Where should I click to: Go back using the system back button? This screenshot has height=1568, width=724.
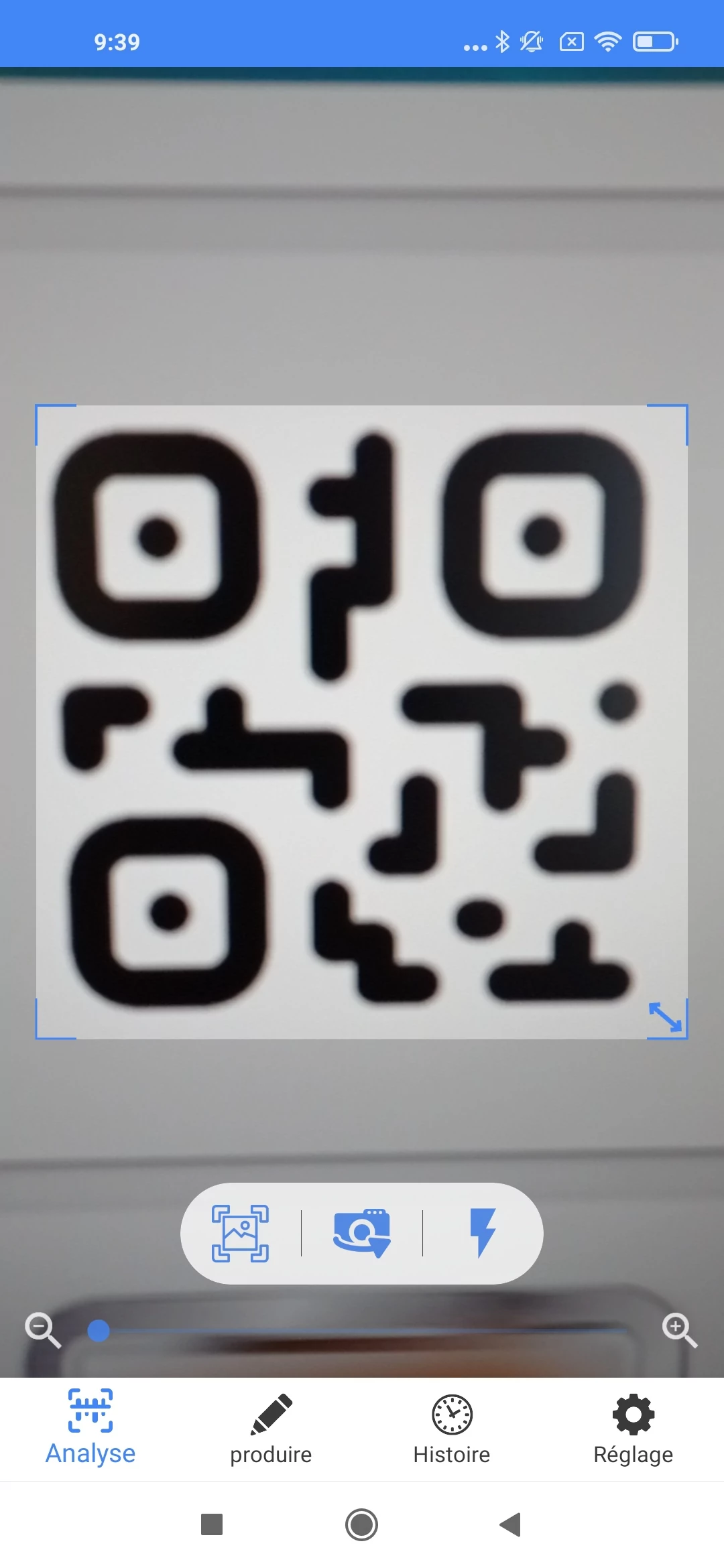coord(511,1524)
